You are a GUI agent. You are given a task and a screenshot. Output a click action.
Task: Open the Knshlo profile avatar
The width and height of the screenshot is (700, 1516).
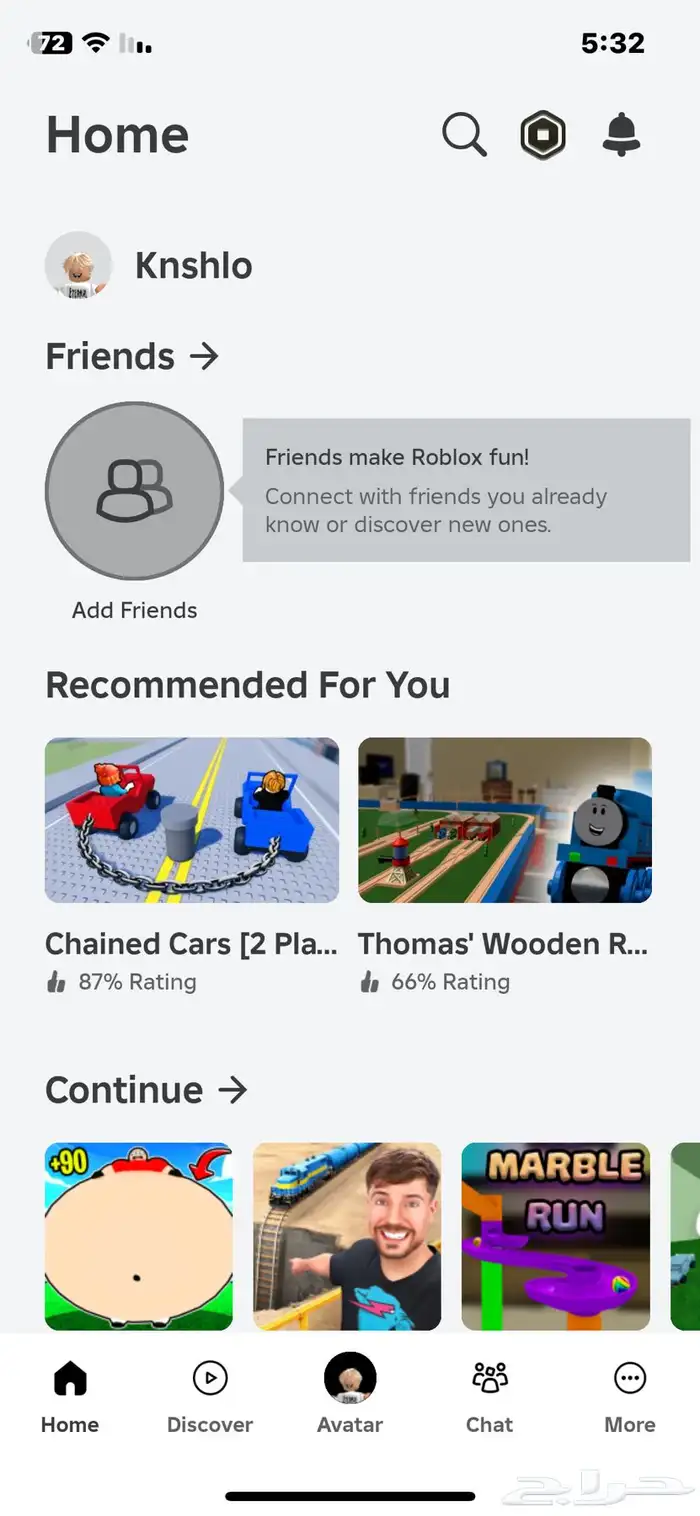[x=78, y=265]
